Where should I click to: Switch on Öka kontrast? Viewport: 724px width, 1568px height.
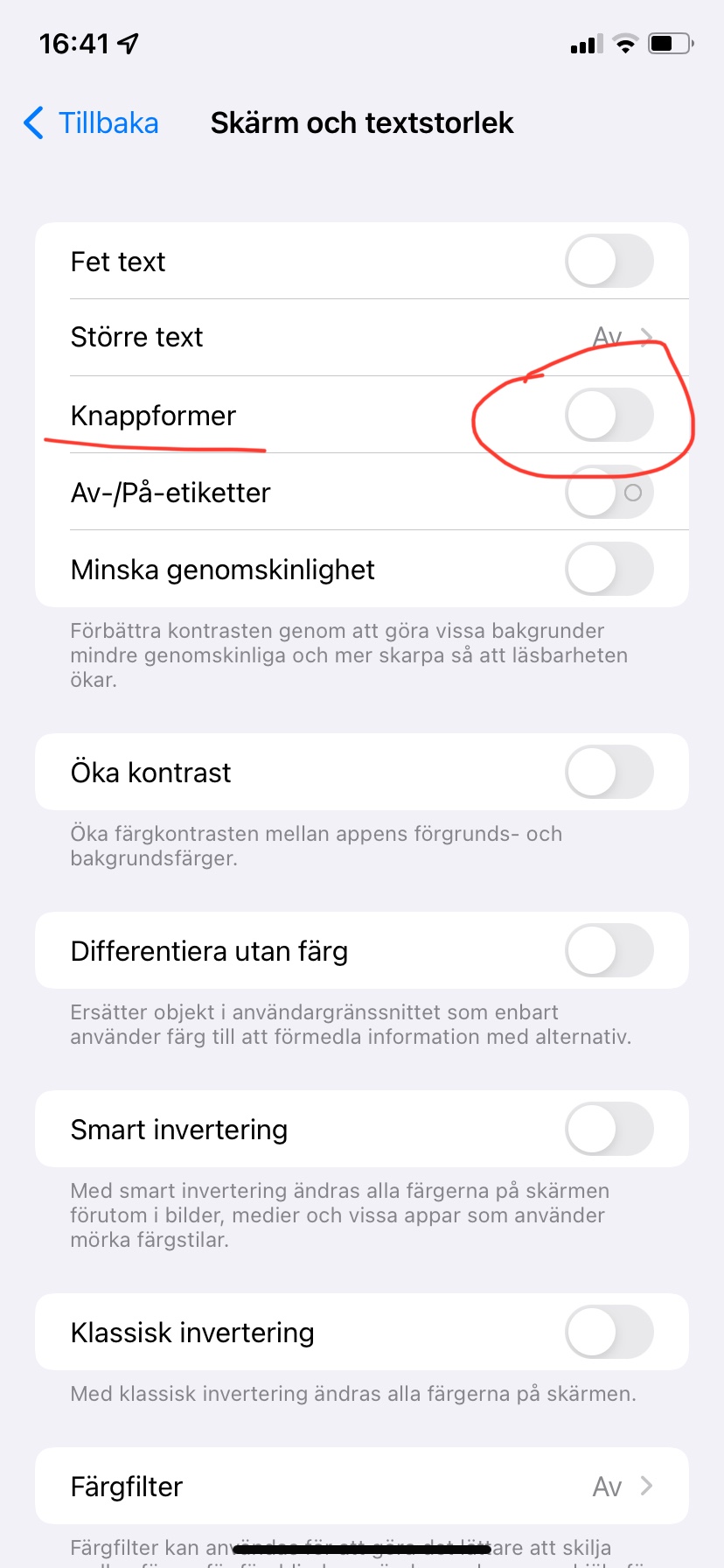point(609,772)
